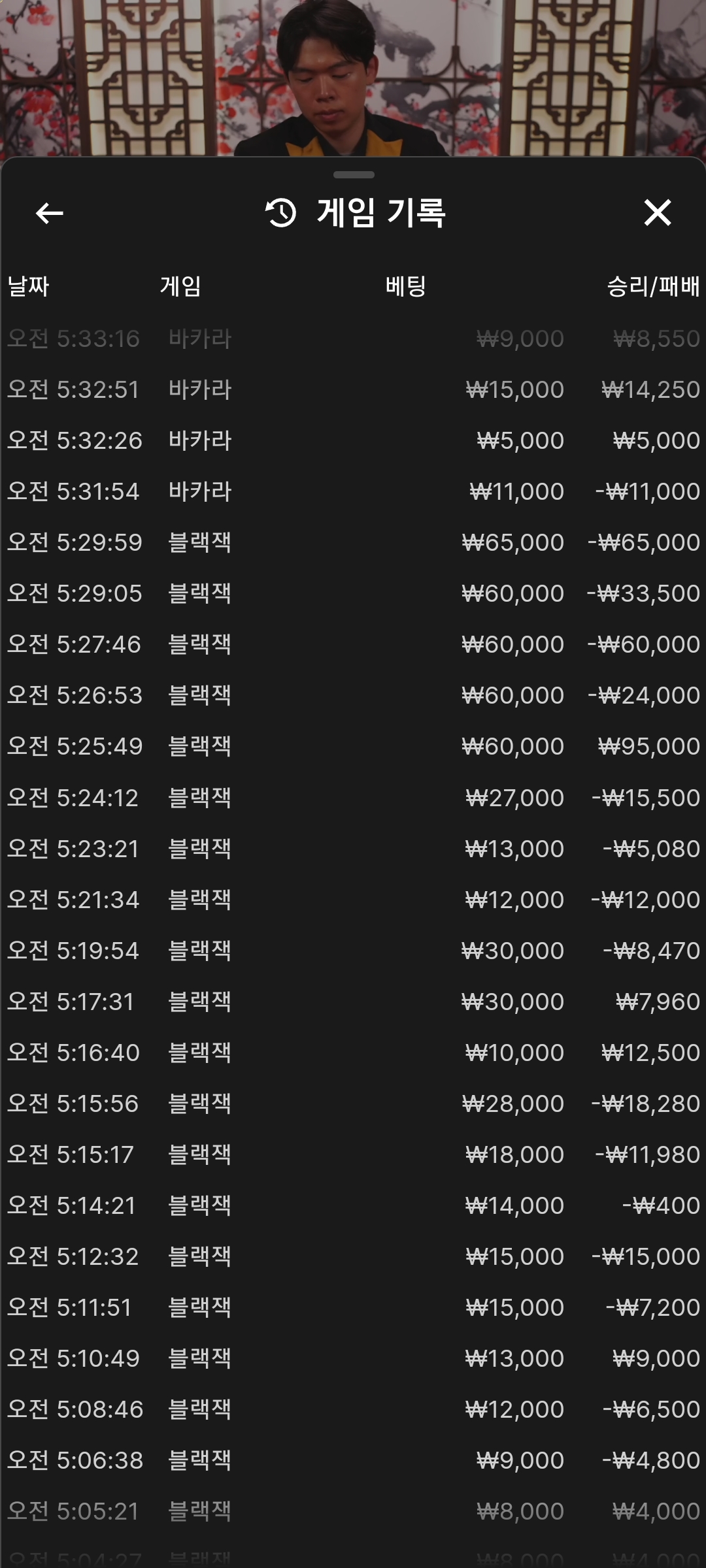Open the 5:10:49 blackjack record
The height and width of the screenshot is (1568, 706).
click(353, 1358)
